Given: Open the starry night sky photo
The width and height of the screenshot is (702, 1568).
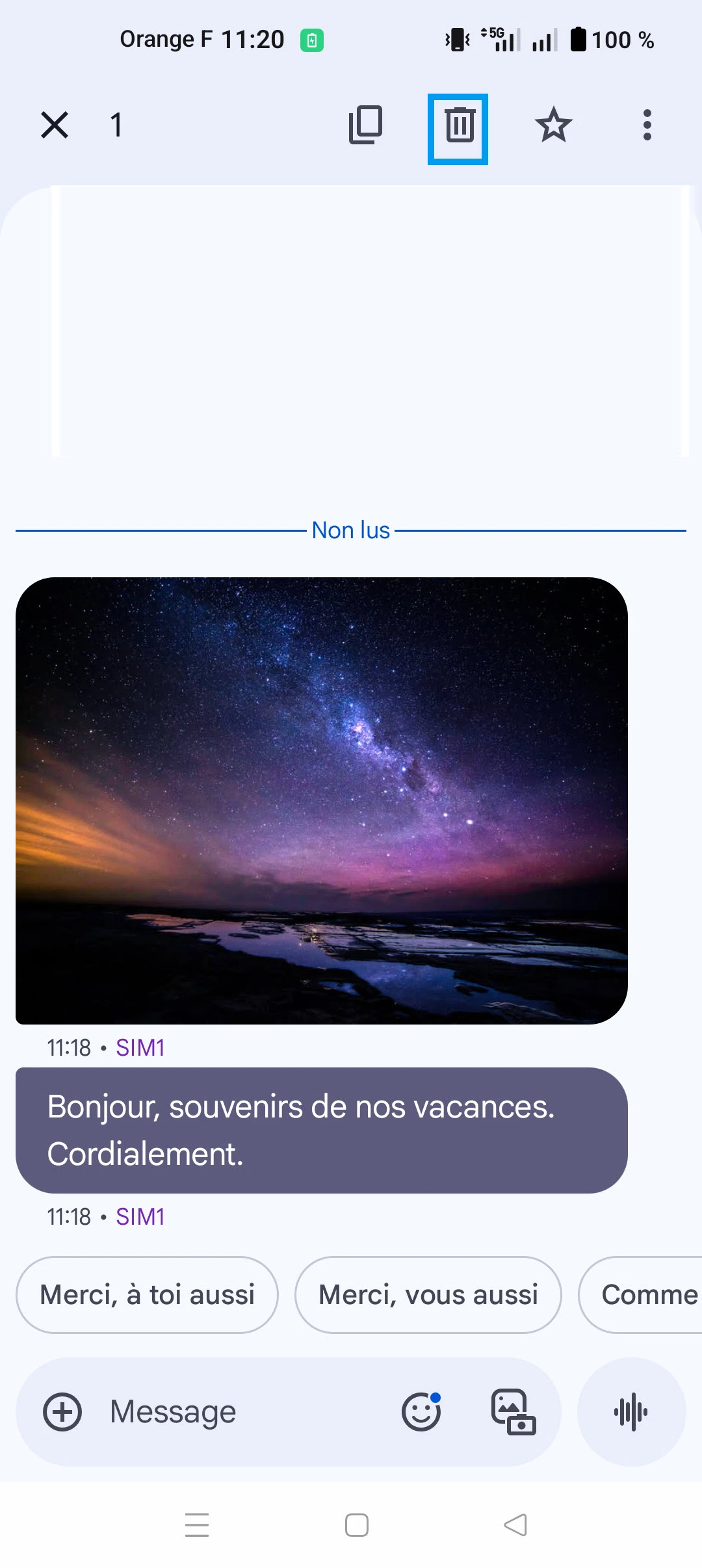Looking at the screenshot, I should click(321, 800).
